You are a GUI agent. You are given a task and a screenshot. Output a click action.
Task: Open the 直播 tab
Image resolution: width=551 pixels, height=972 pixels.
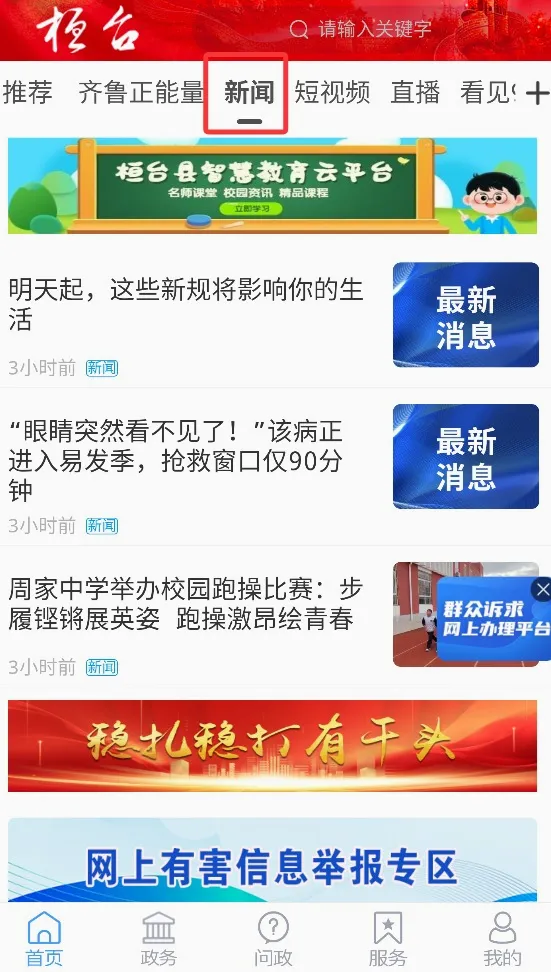tap(415, 93)
